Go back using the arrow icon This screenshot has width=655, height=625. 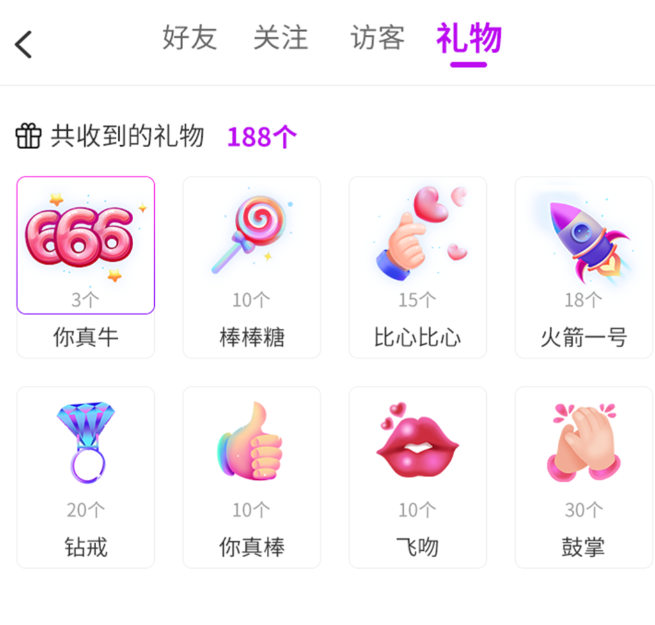coord(24,44)
